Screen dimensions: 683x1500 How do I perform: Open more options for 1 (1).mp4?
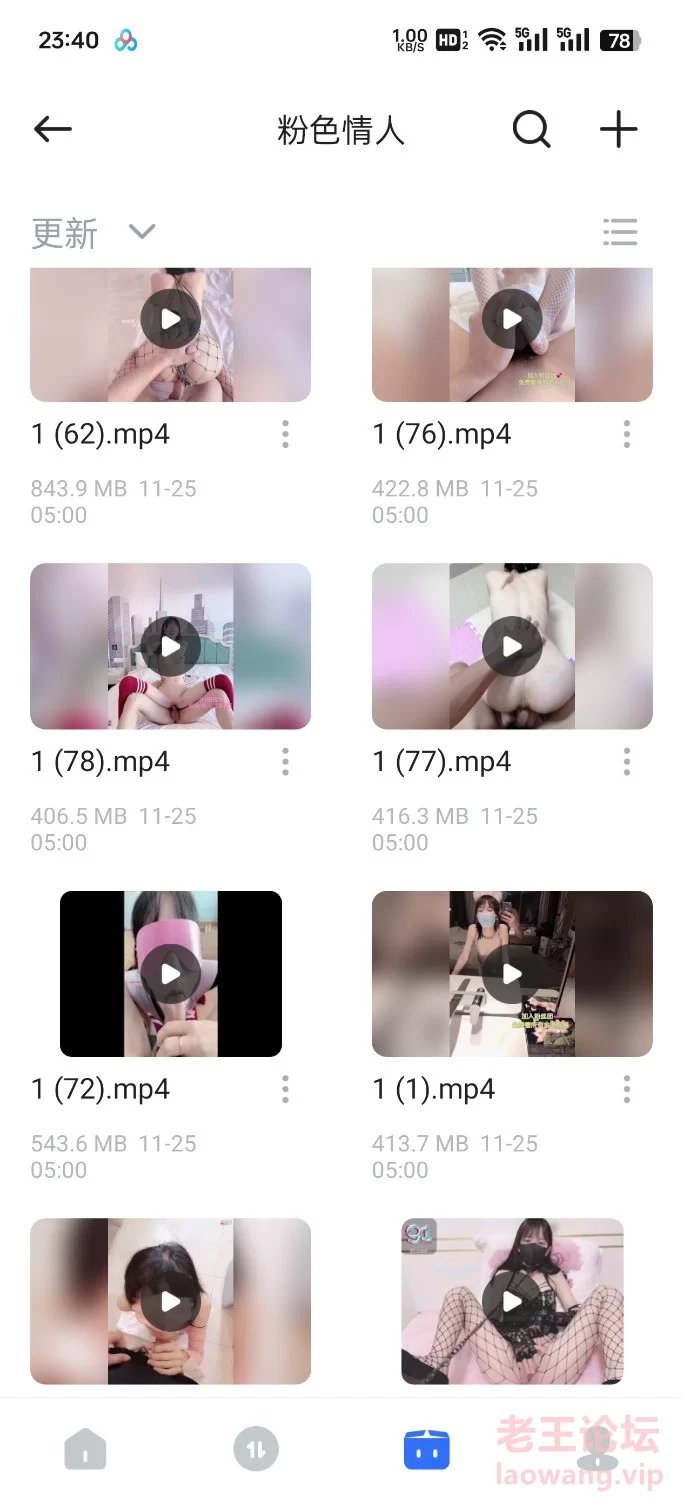pos(627,1088)
